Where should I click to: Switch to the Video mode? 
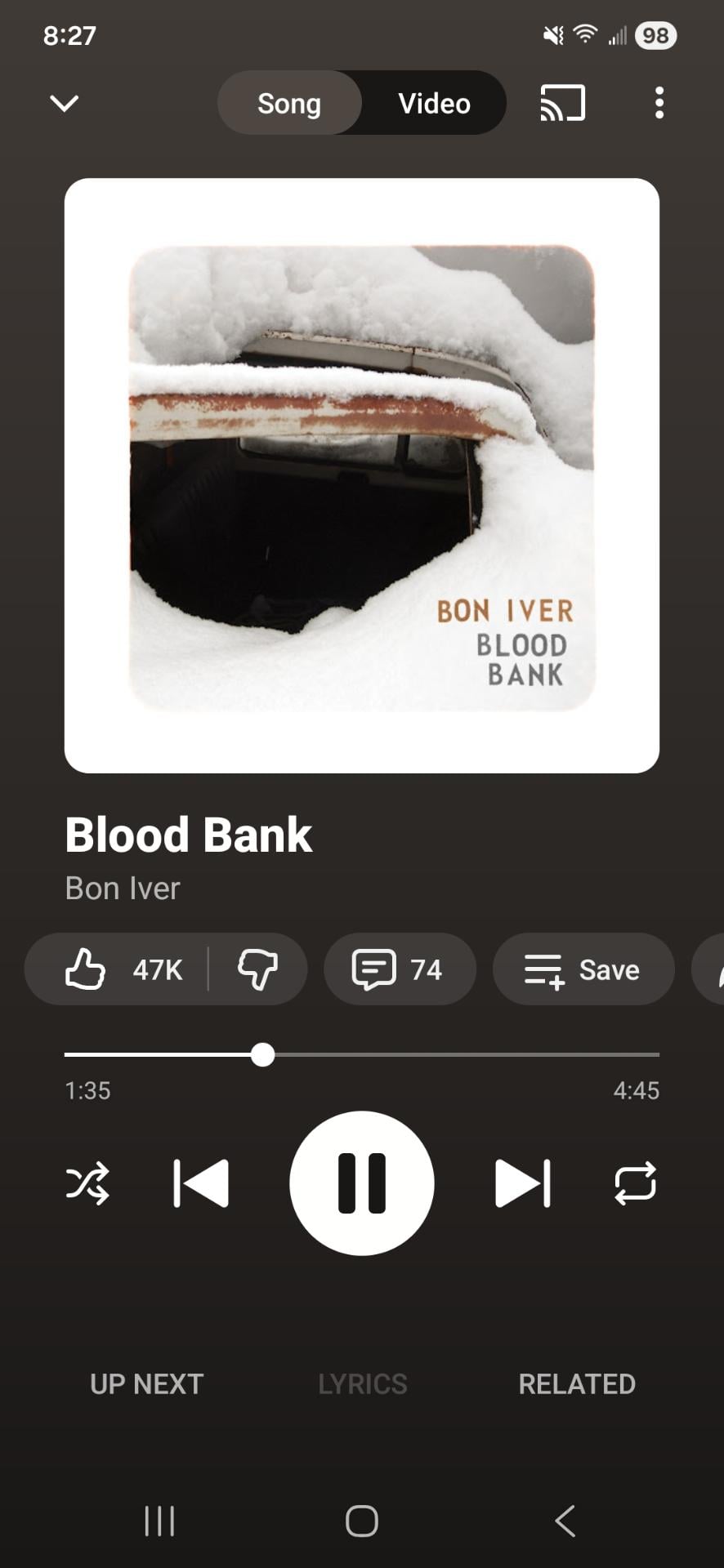click(434, 104)
